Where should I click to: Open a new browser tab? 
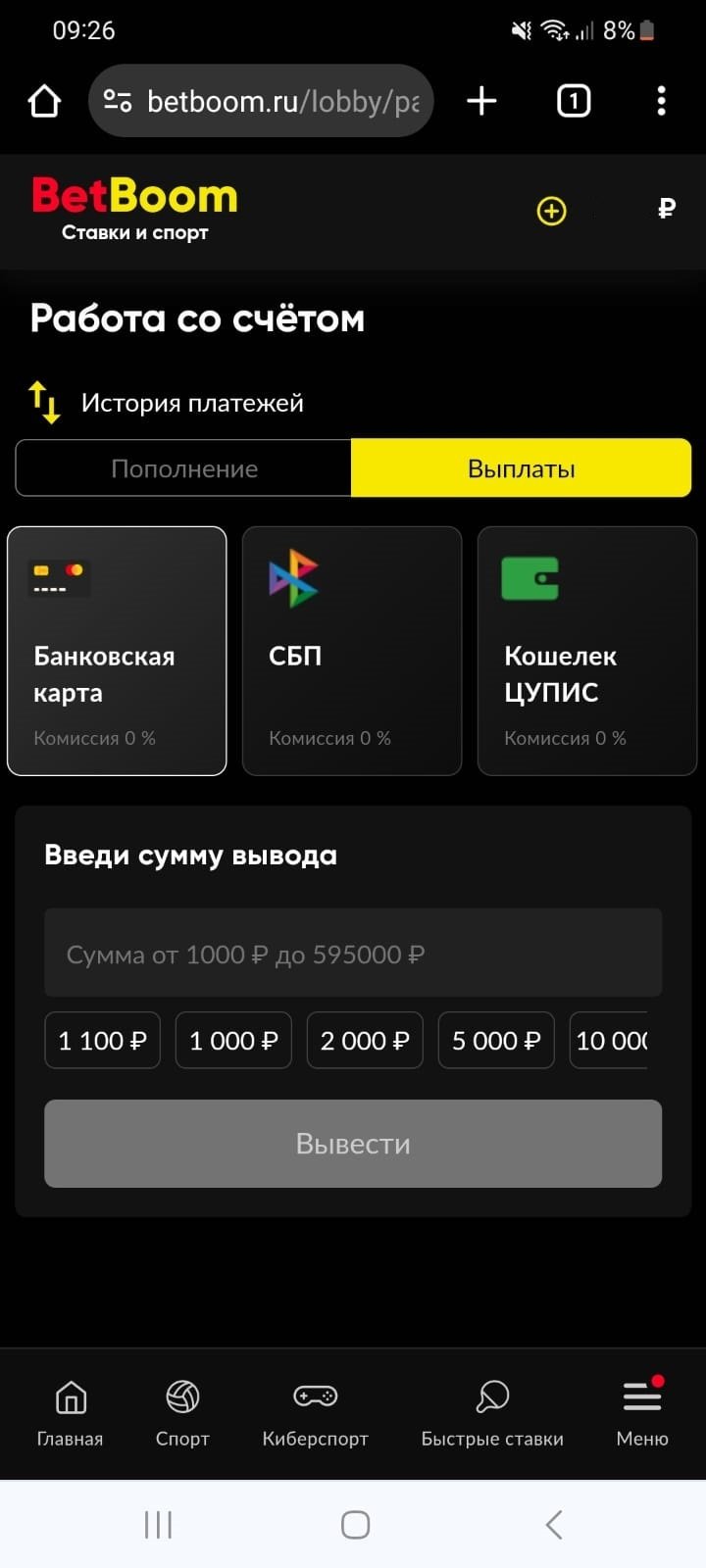(481, 101)
